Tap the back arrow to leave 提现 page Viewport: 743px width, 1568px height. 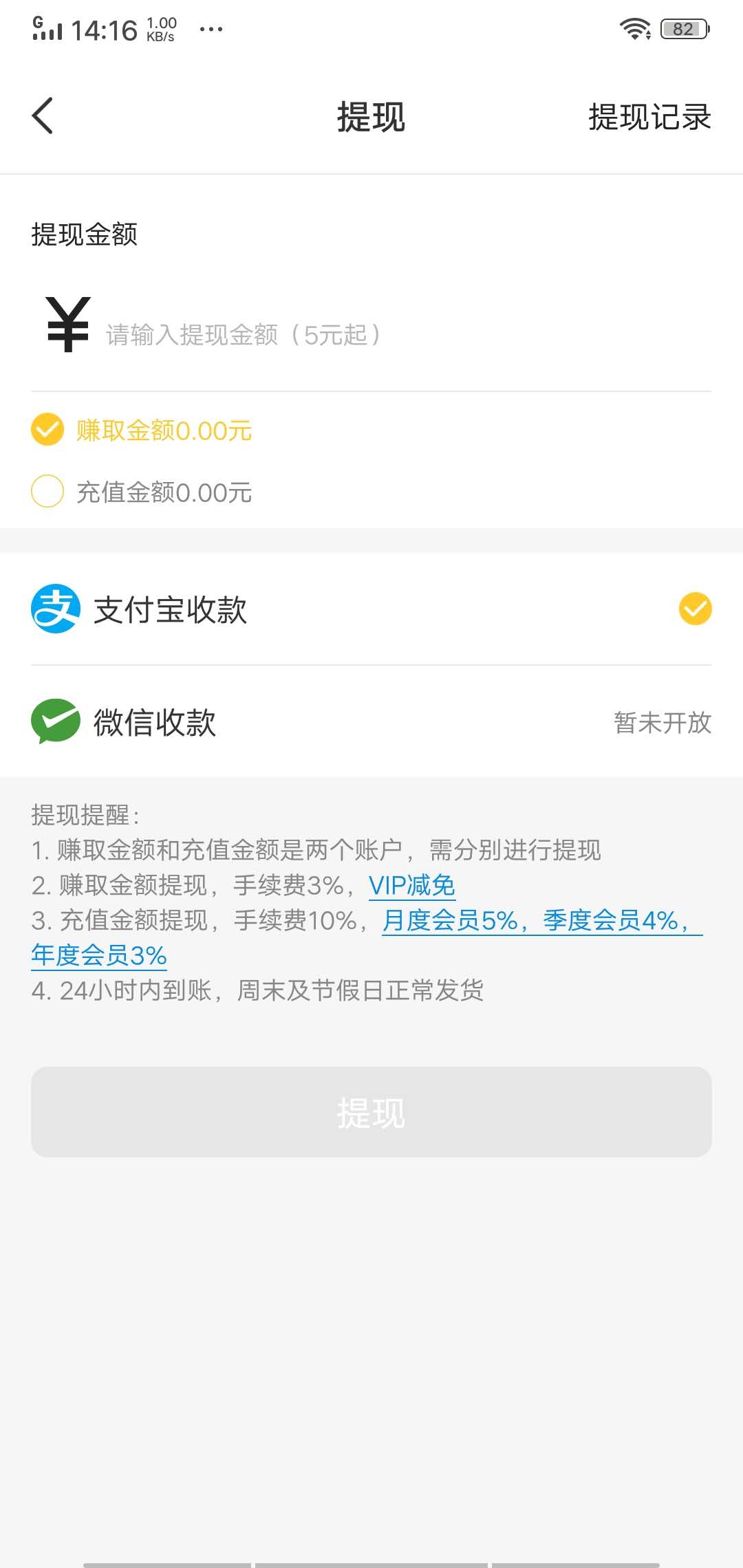tap(43, 117)
